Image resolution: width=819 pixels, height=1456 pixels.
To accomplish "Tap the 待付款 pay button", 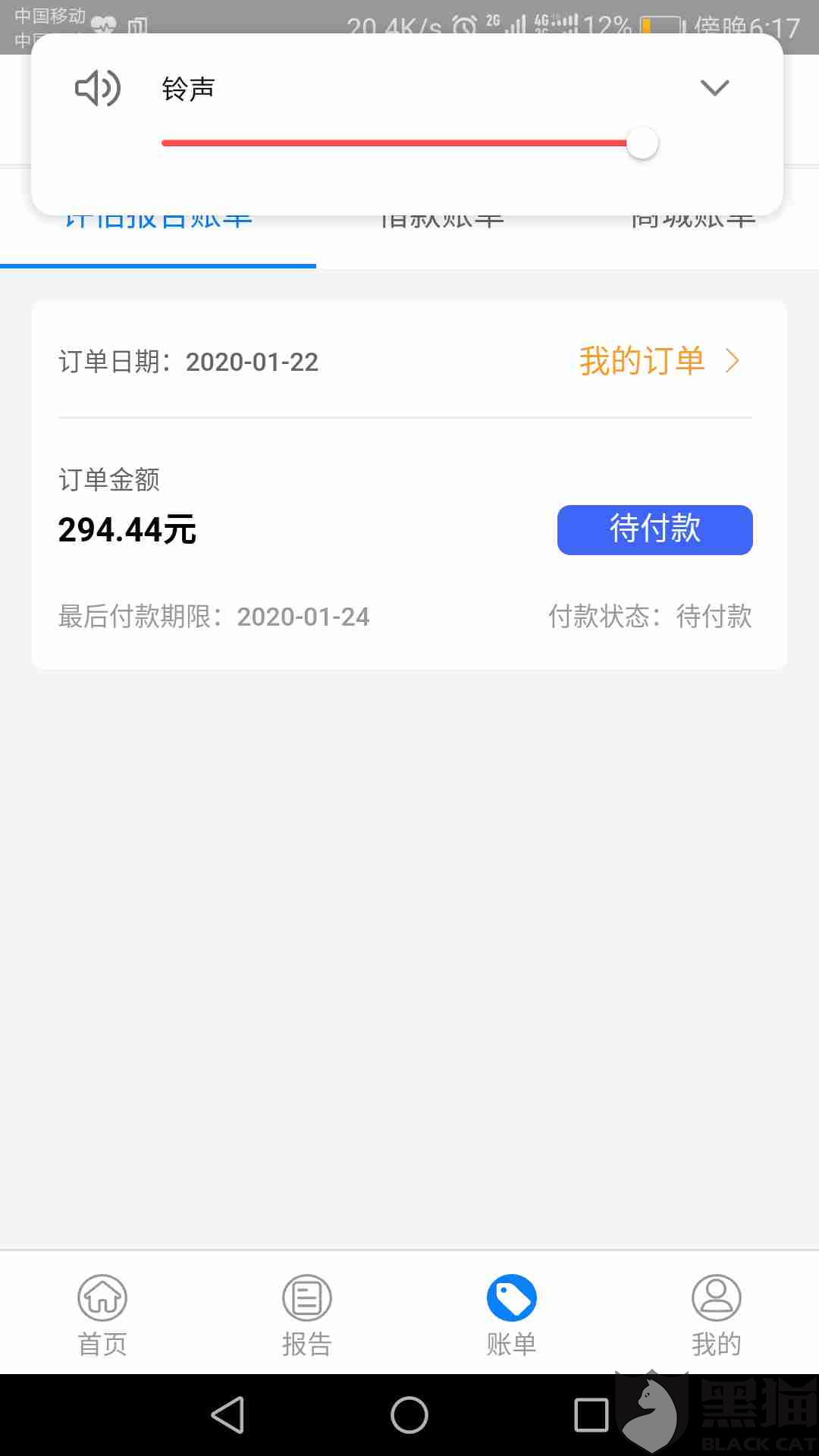I will [x=654, y=529].
